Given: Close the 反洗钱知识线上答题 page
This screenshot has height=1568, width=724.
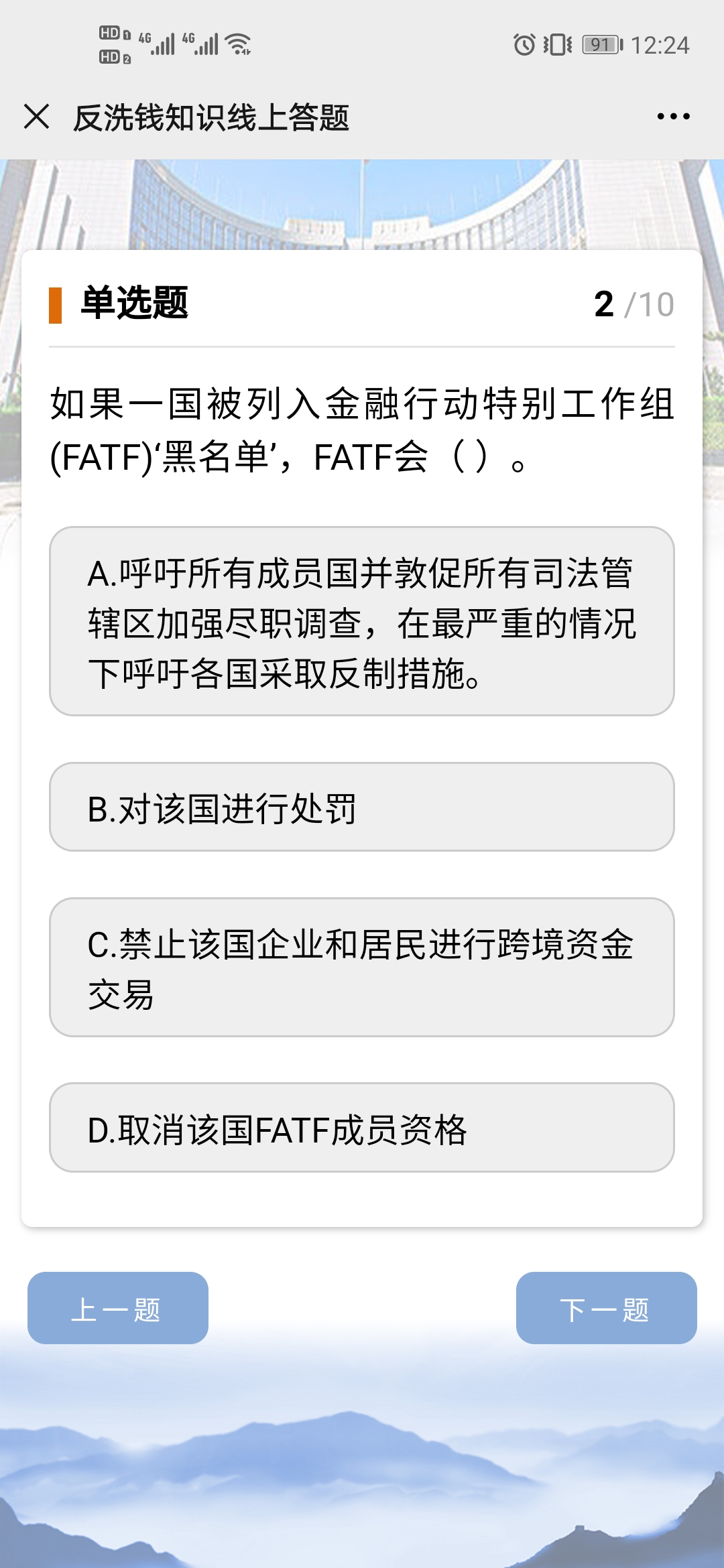Looking at the screenshot, I should pos(36,117).
